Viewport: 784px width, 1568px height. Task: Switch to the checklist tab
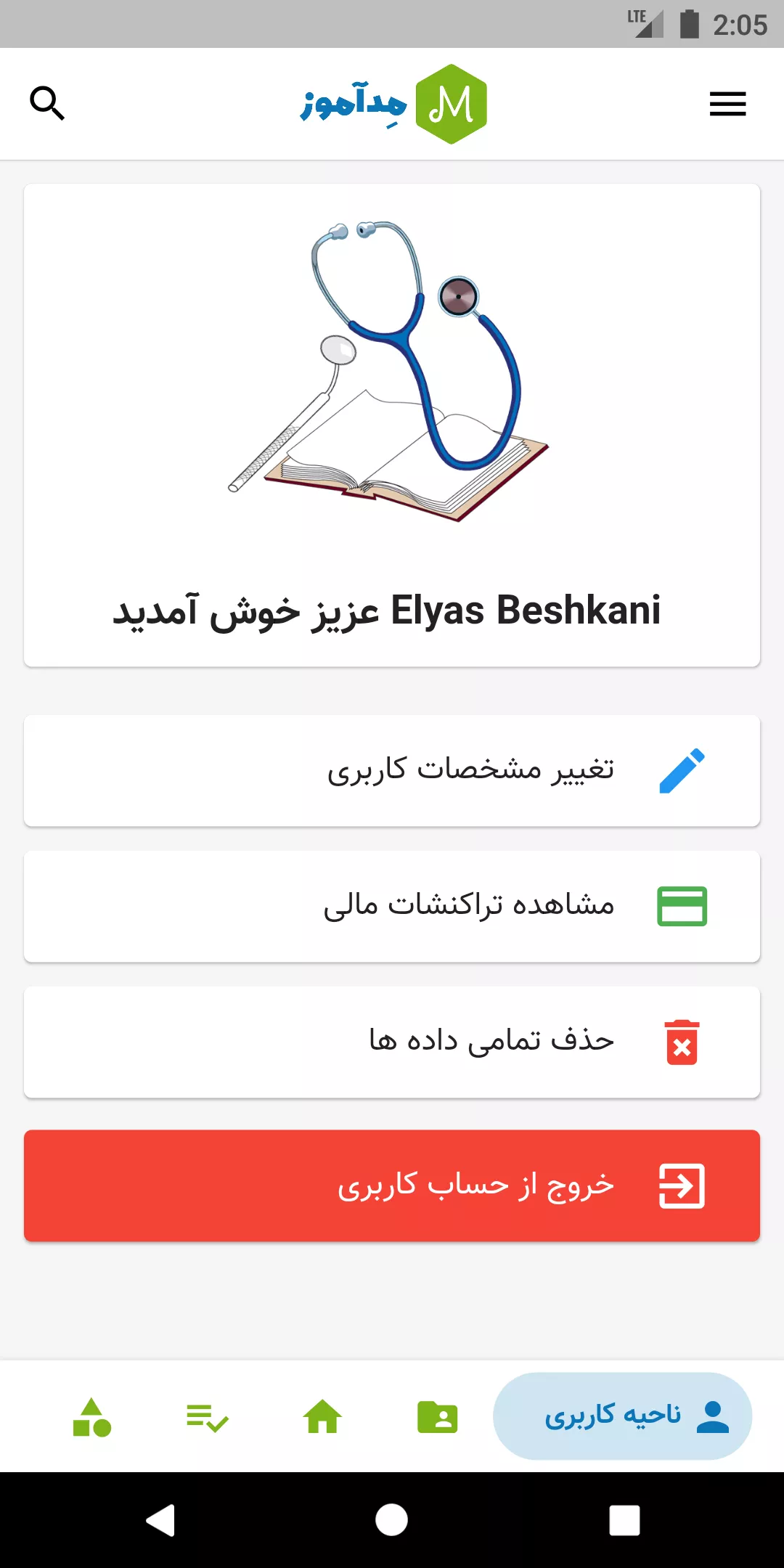click(x=207, y=1417)
